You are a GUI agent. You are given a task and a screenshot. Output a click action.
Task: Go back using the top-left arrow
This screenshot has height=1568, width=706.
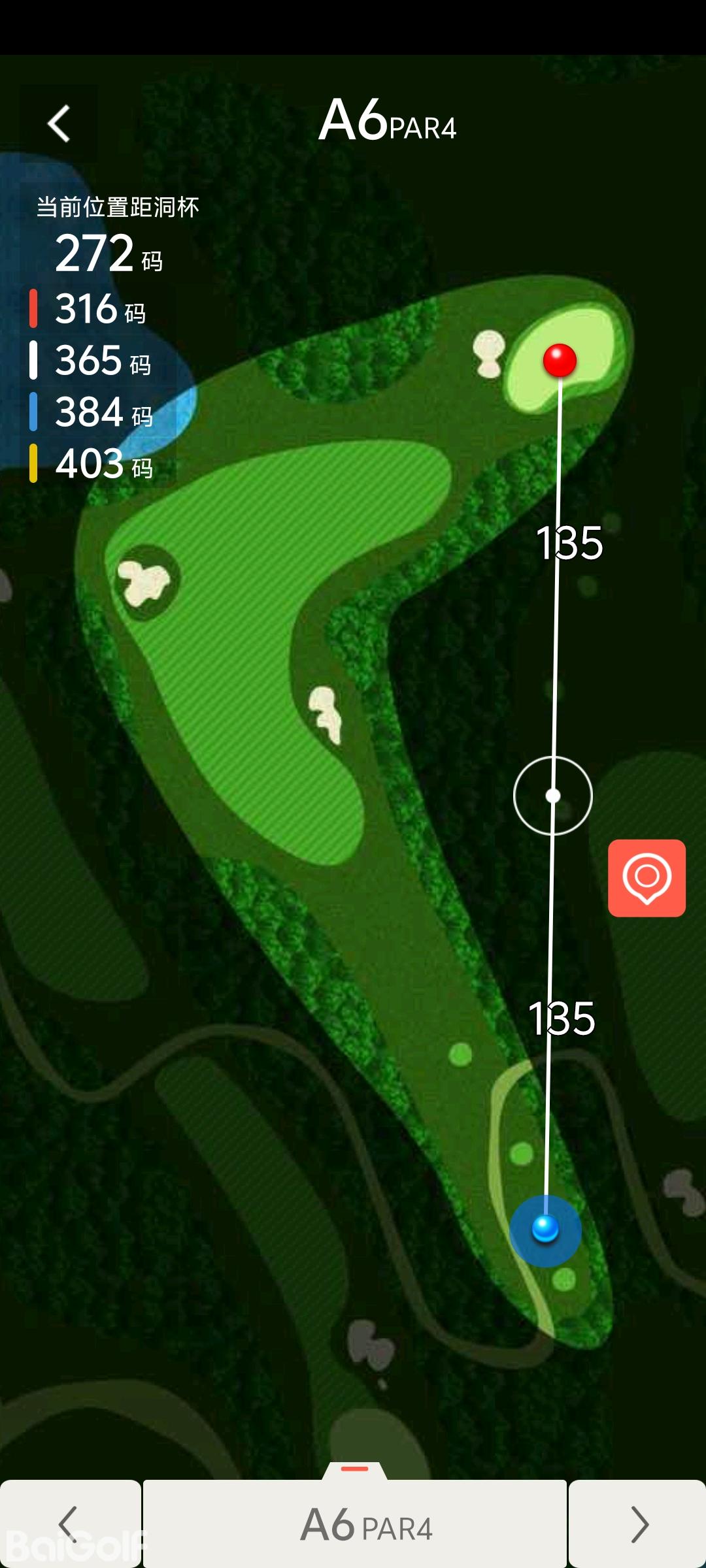(59, 123)
